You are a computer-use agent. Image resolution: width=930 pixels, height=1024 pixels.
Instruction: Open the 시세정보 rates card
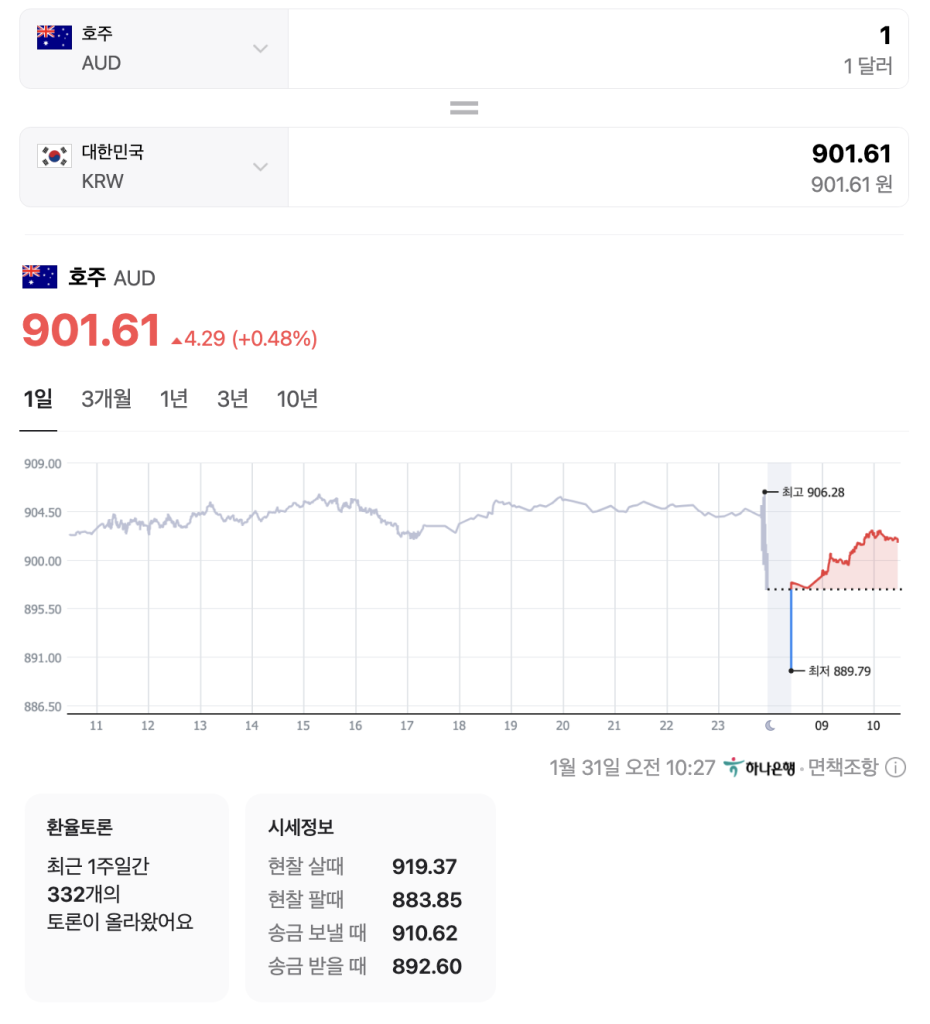[370, 898]
